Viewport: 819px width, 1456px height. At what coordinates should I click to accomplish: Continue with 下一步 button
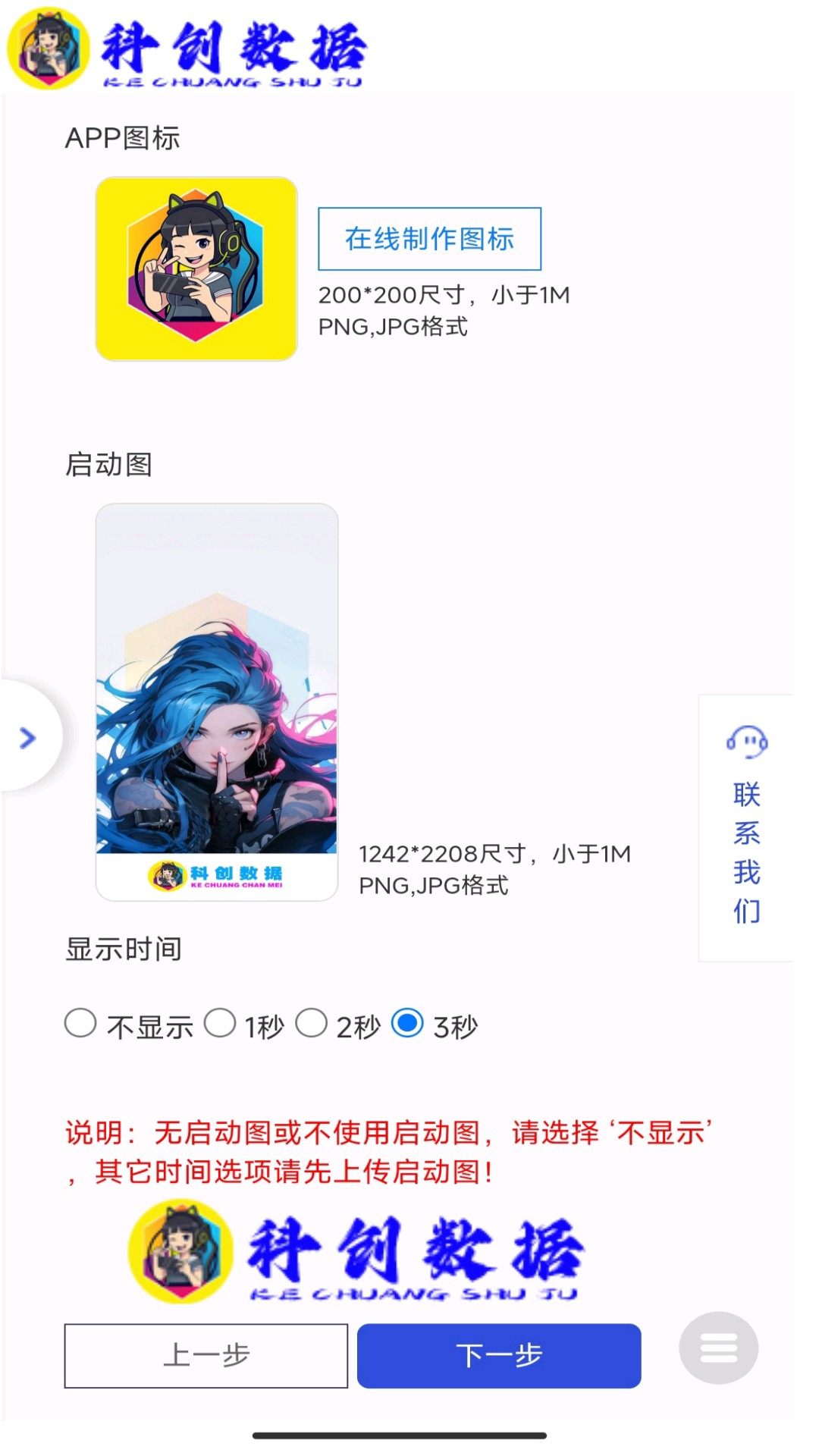tap(499, 1355)
